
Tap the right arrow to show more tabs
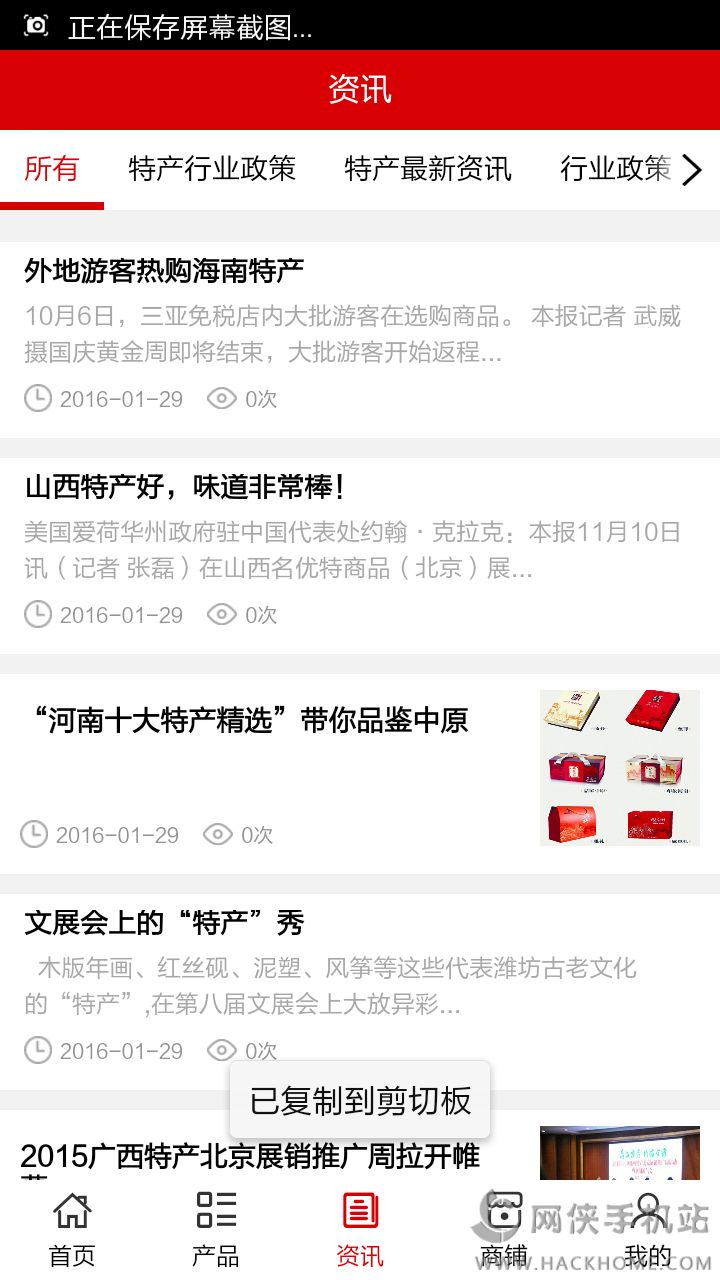(x=692, y=171)
